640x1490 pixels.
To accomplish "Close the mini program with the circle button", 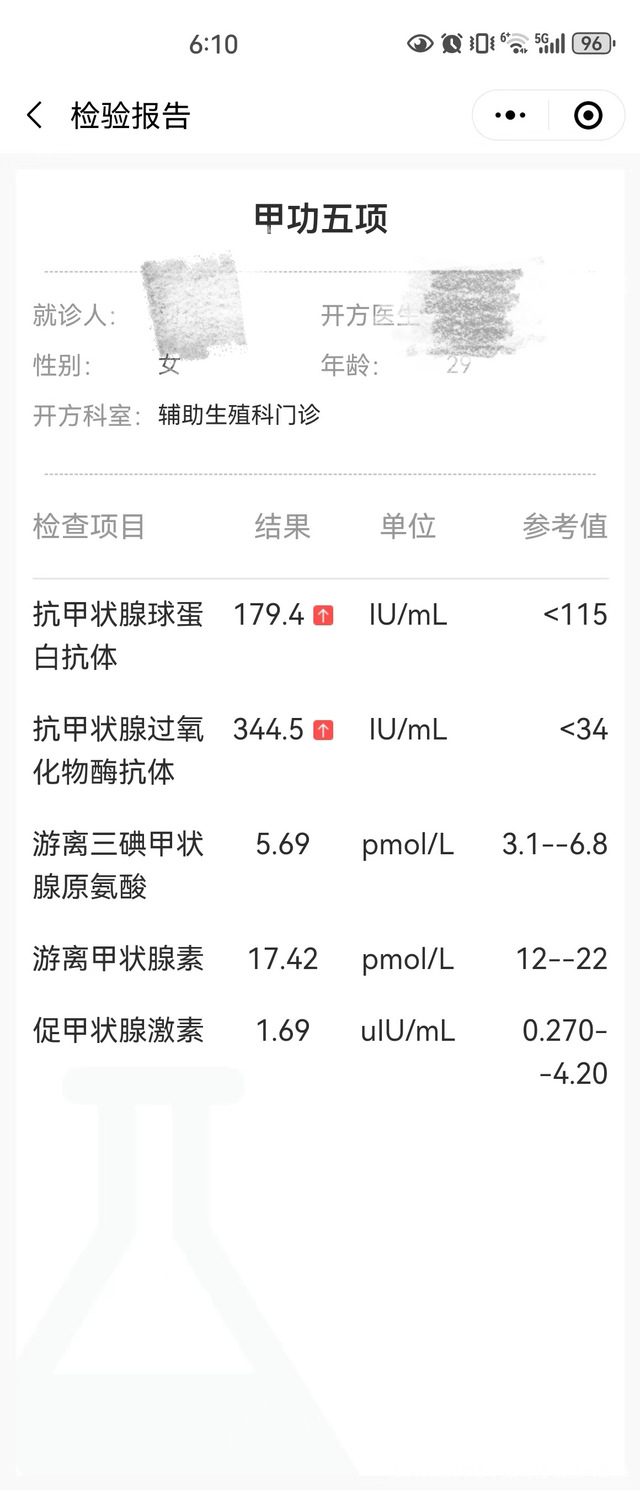I will [588, 115].
